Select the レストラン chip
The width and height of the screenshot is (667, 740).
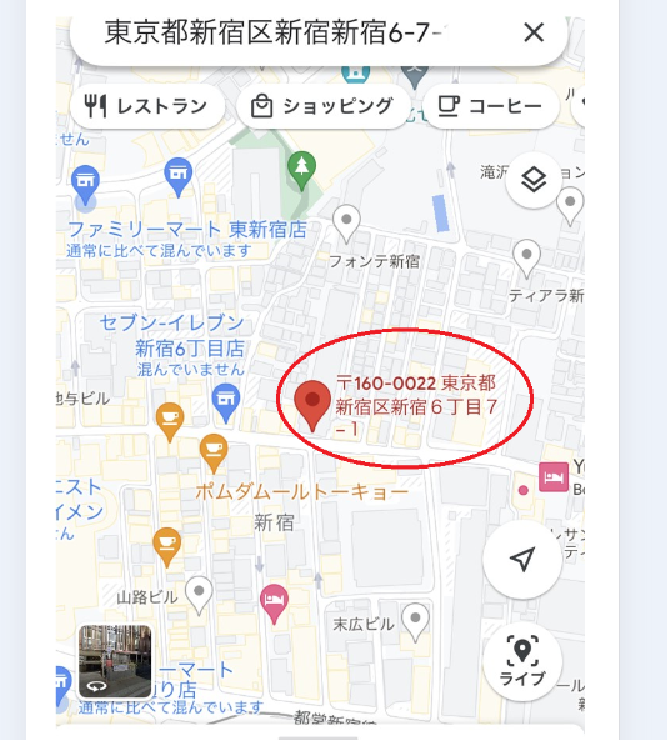[148, 106]
